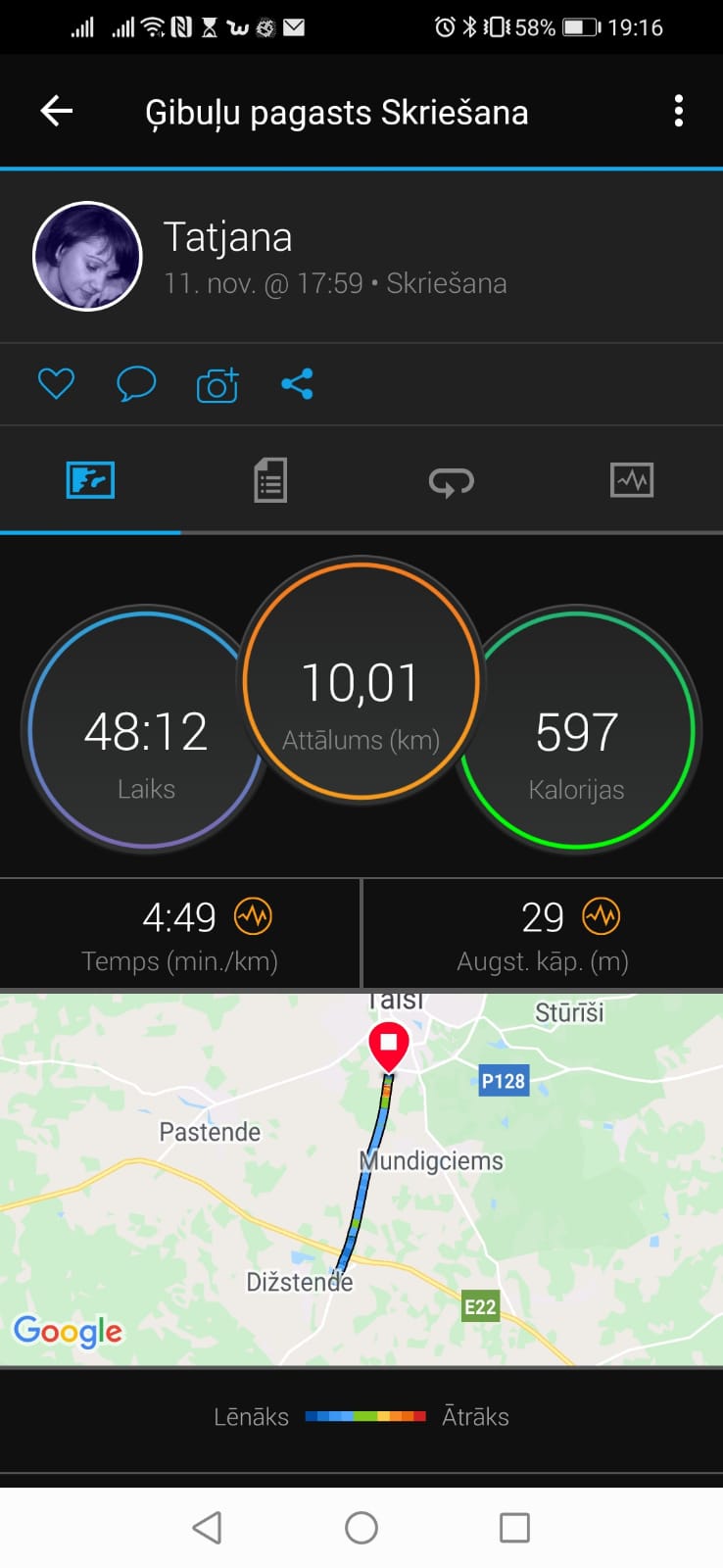Switch to the overview tab
723x1568 pixels.
pyautogui.click(x=90, y=480)
